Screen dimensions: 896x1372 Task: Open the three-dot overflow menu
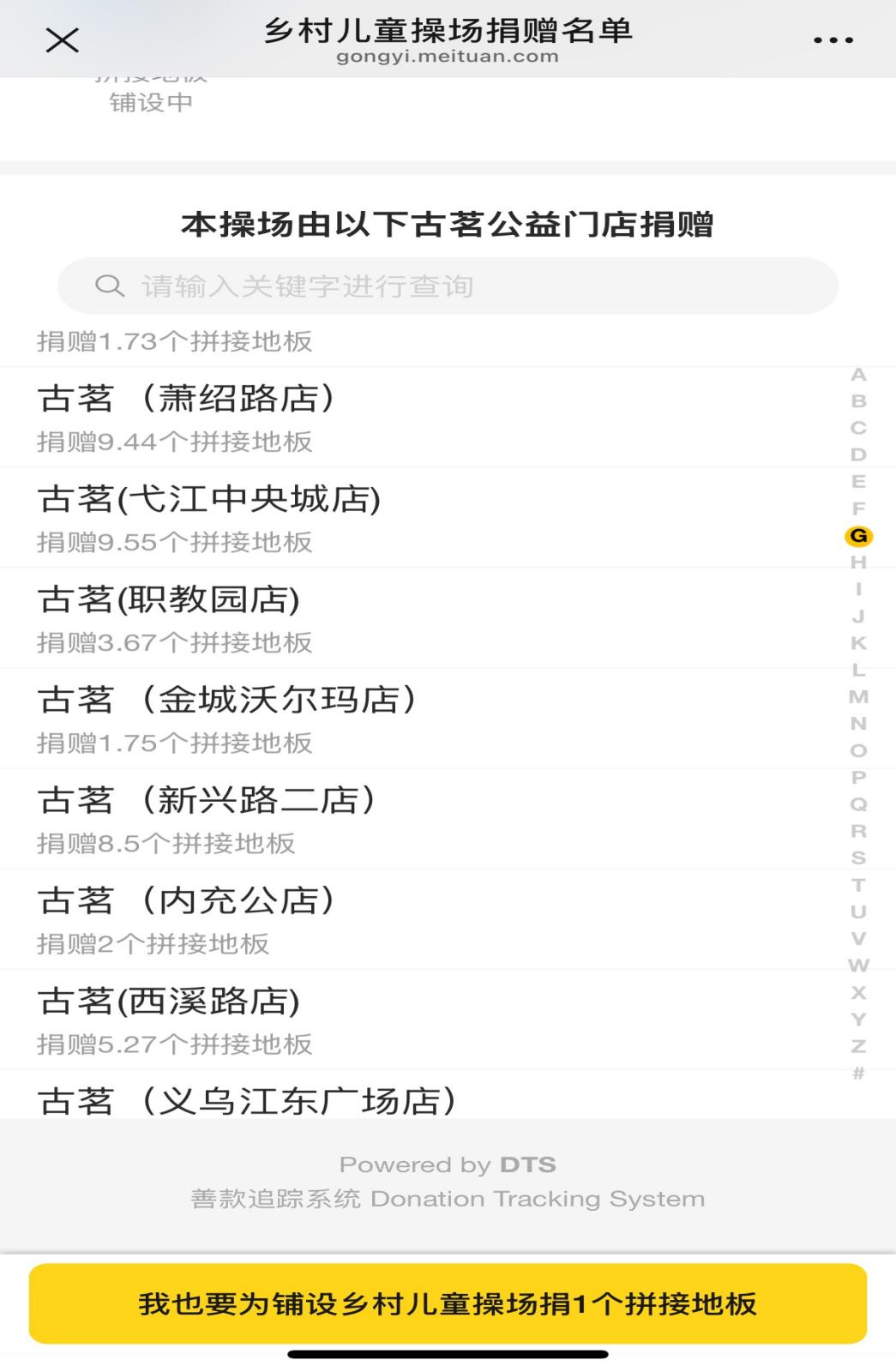coord(833,39)
